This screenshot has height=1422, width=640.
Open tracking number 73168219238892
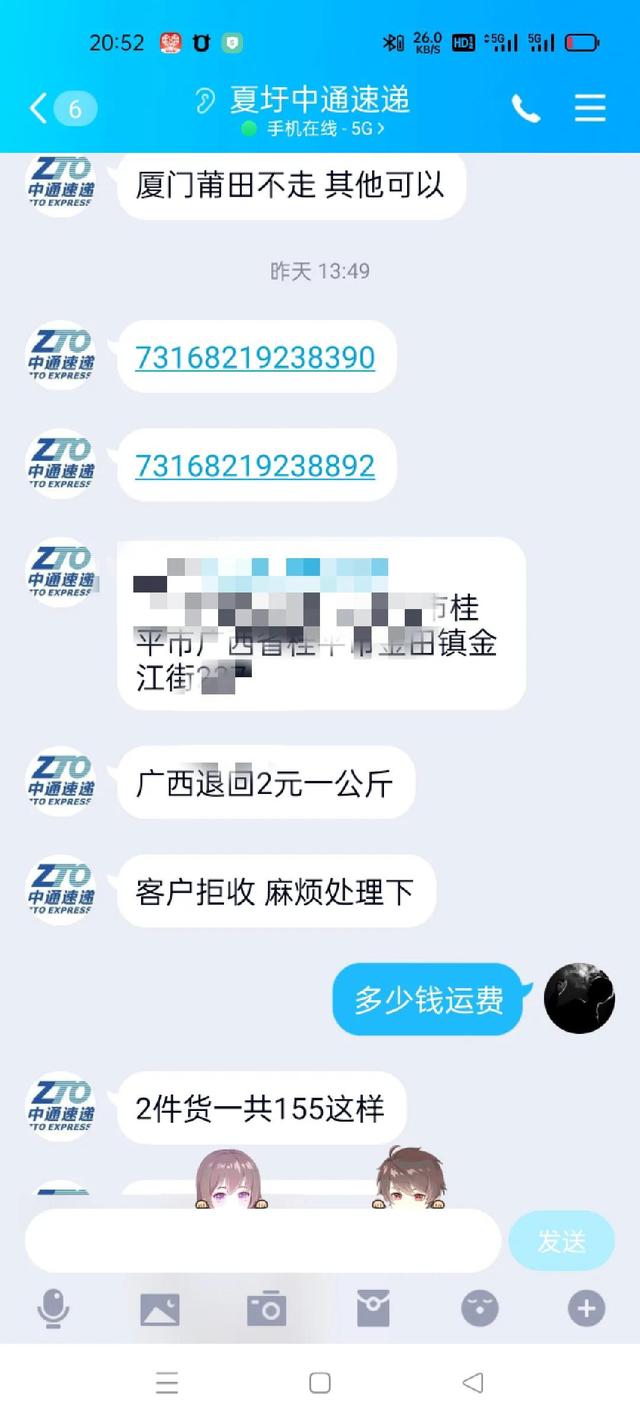coord(255,465)
